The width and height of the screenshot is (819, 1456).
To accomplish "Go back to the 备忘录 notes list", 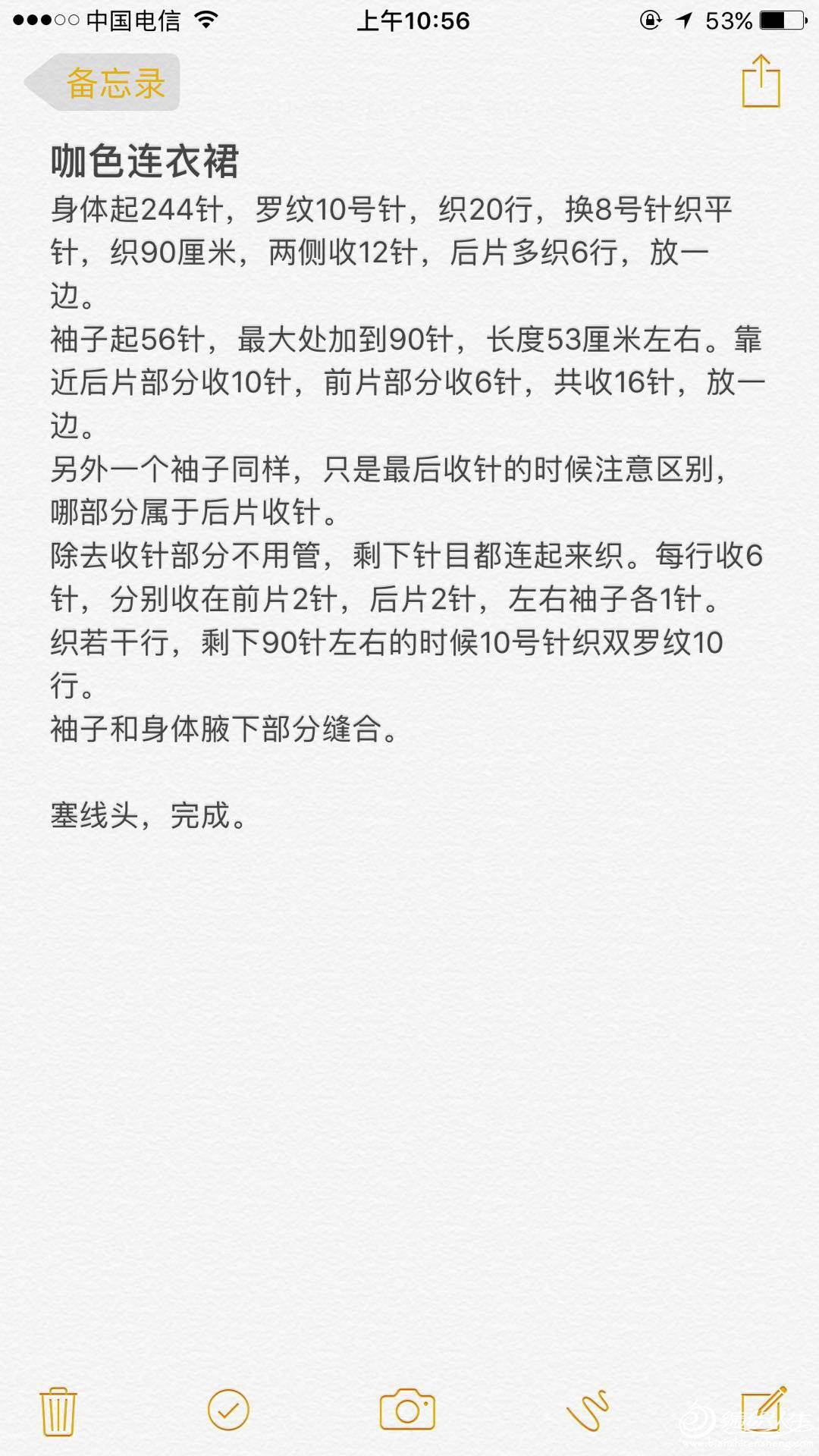I will point(102,82).
